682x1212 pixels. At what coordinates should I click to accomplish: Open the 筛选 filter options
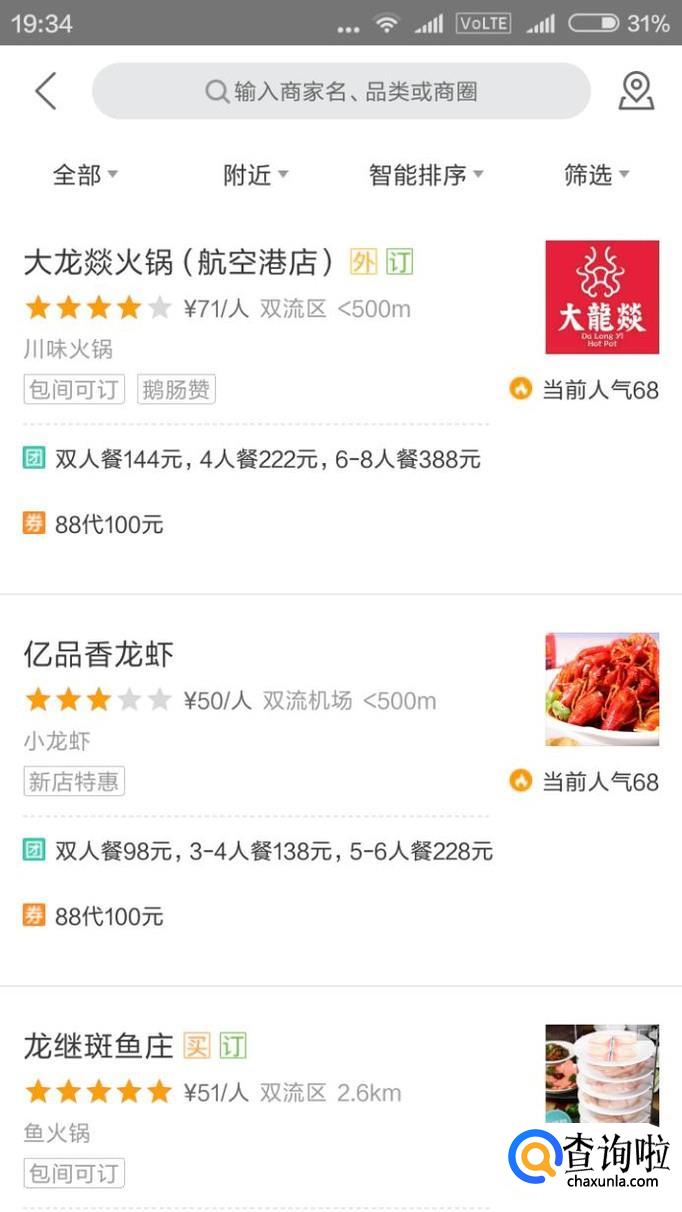[x=596, y=175]
